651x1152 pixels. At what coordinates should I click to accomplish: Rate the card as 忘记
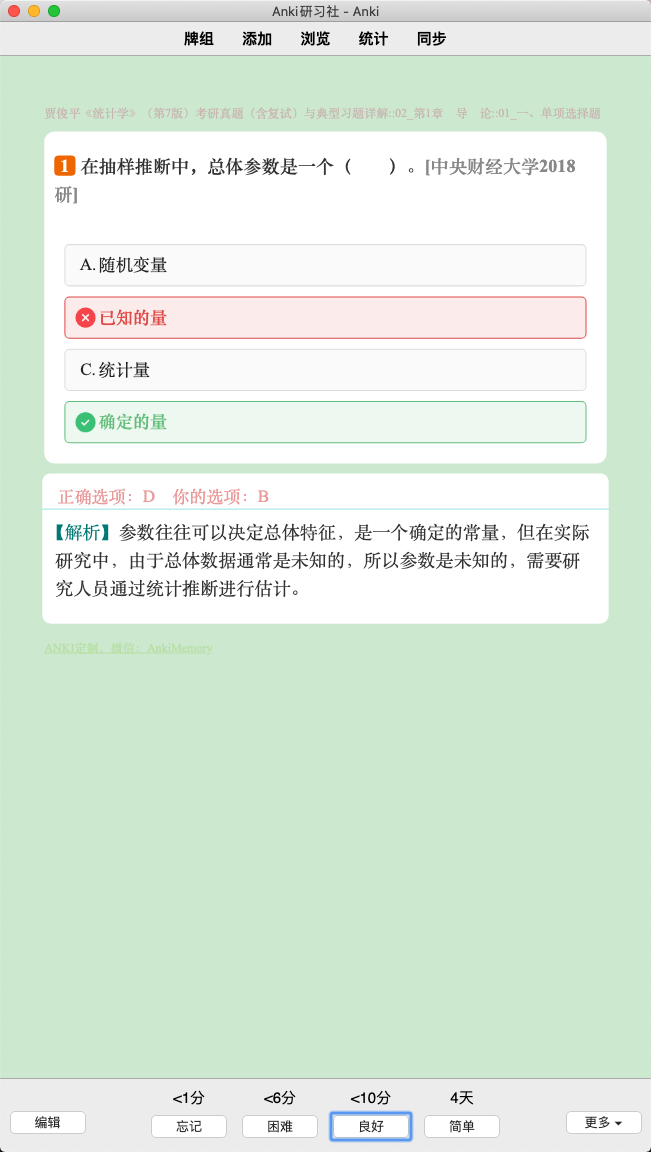tap(189, 1126)
